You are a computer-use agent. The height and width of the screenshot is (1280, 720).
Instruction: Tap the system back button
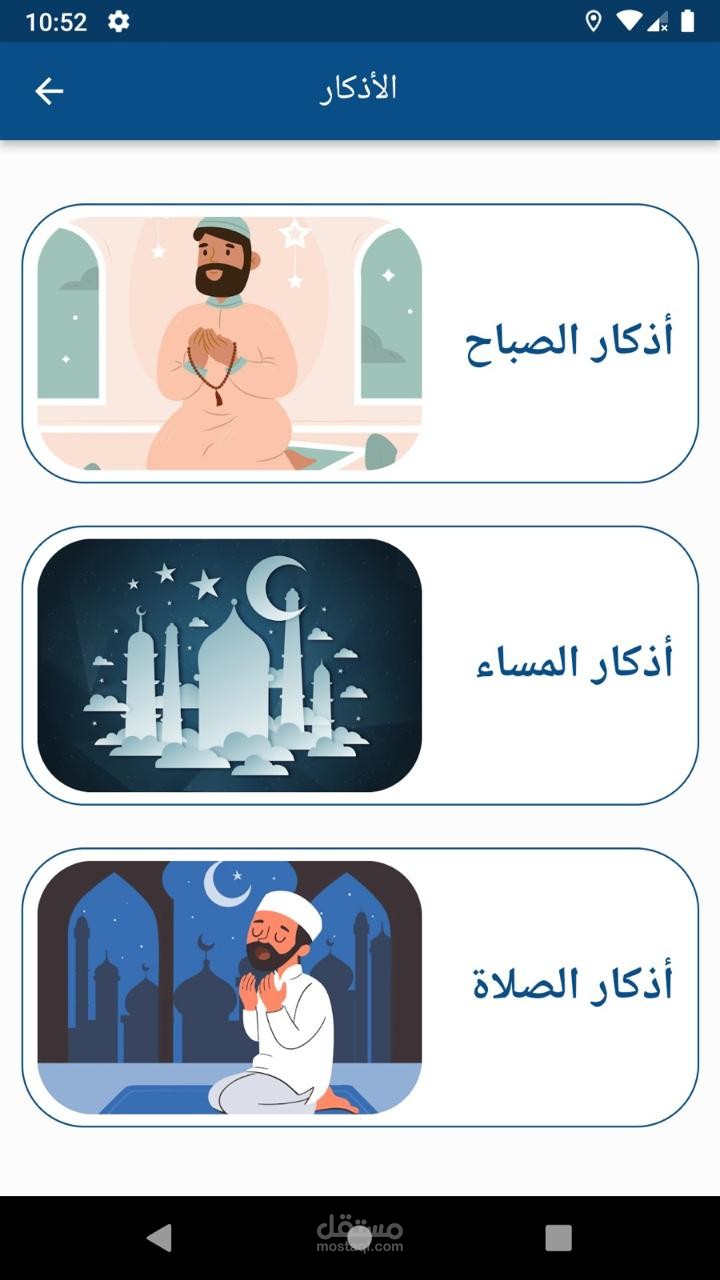159,1238
